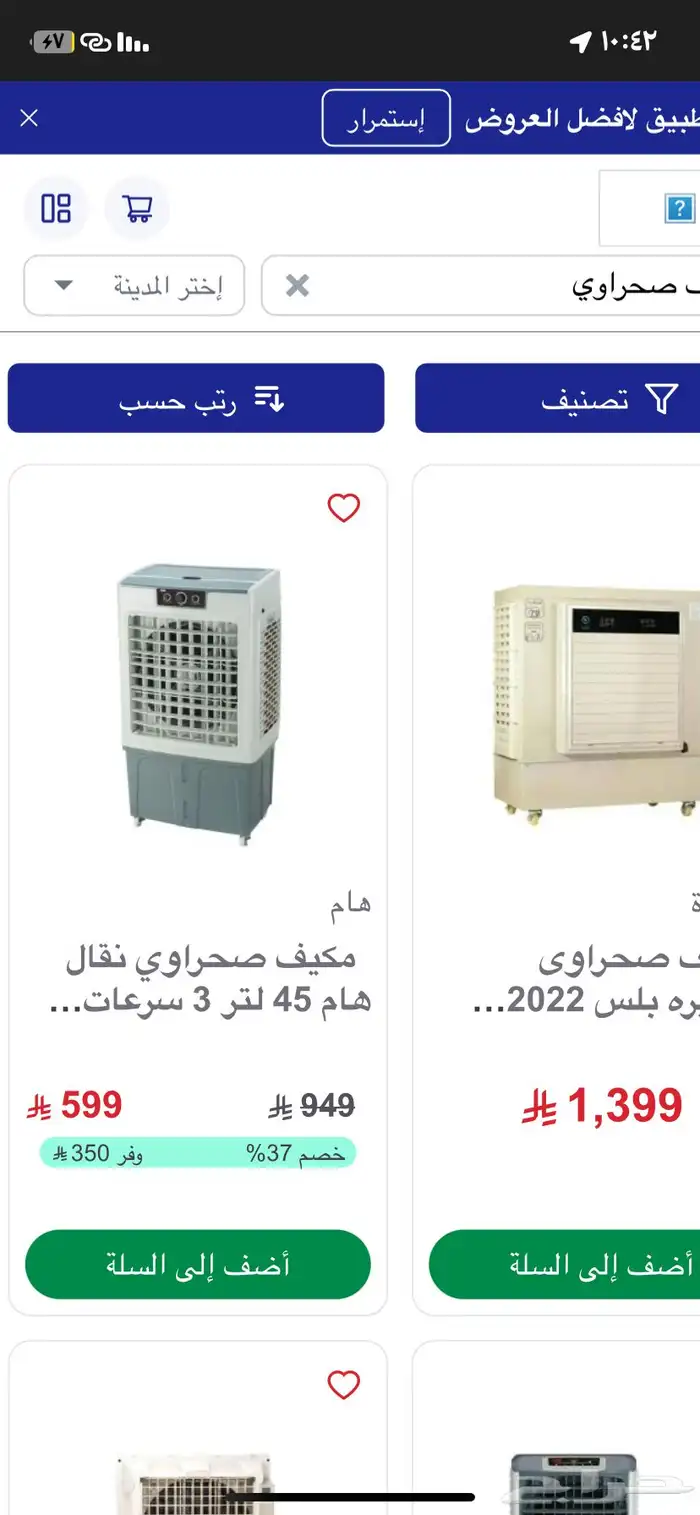Tap the إستمرار continue button
The image size is (700, 1515).
(386, 119)
